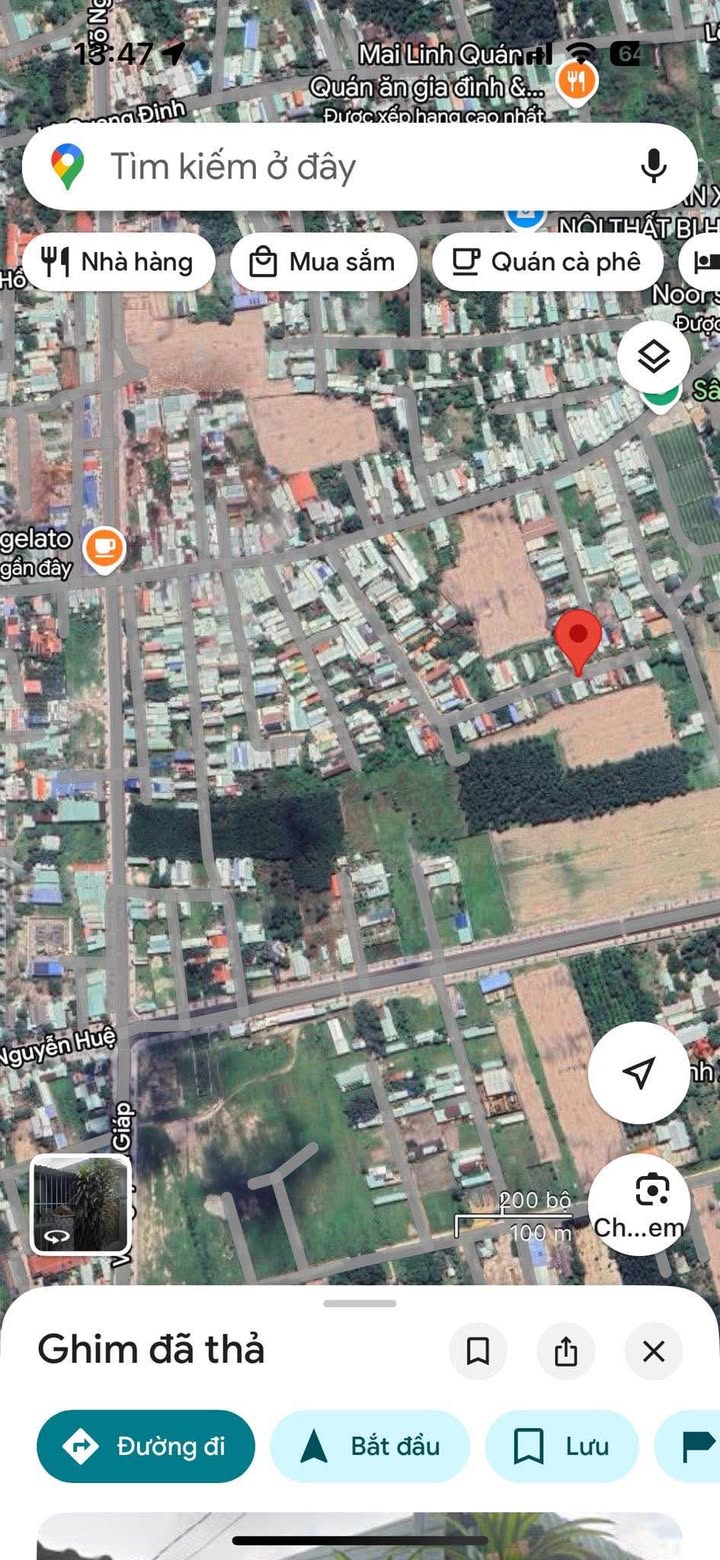The height and width of the screenshot is (1560, 720).
Task: Filter by Mua sắm chip
Action: 323,262
